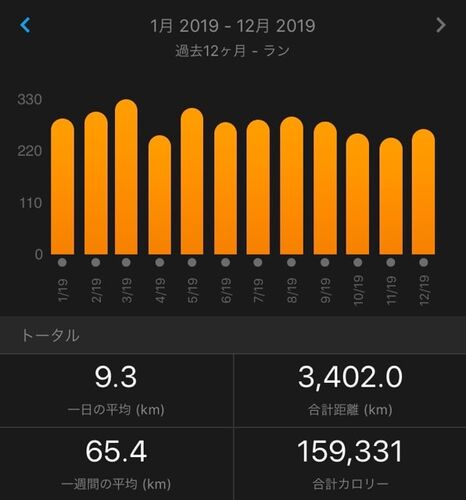The image size is (466, 500).
Task: Tap the 12/19 monthly bar
Action: (423, 192)
